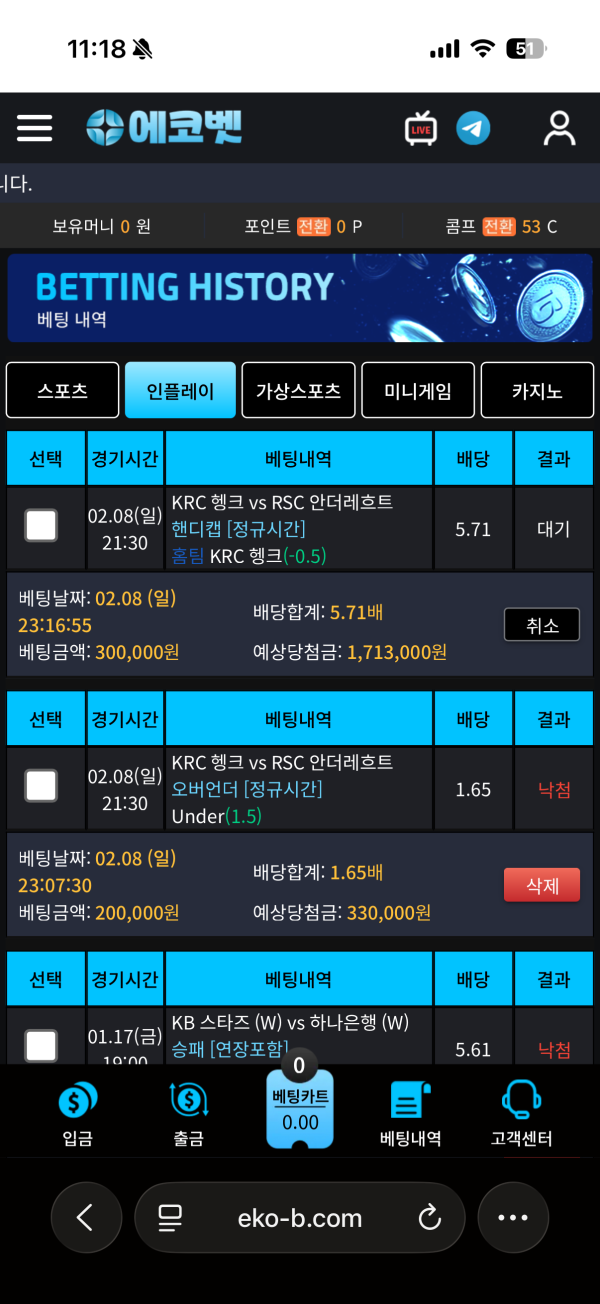Open the hamburger menu
600x1304 pixels.
point(34,128)
